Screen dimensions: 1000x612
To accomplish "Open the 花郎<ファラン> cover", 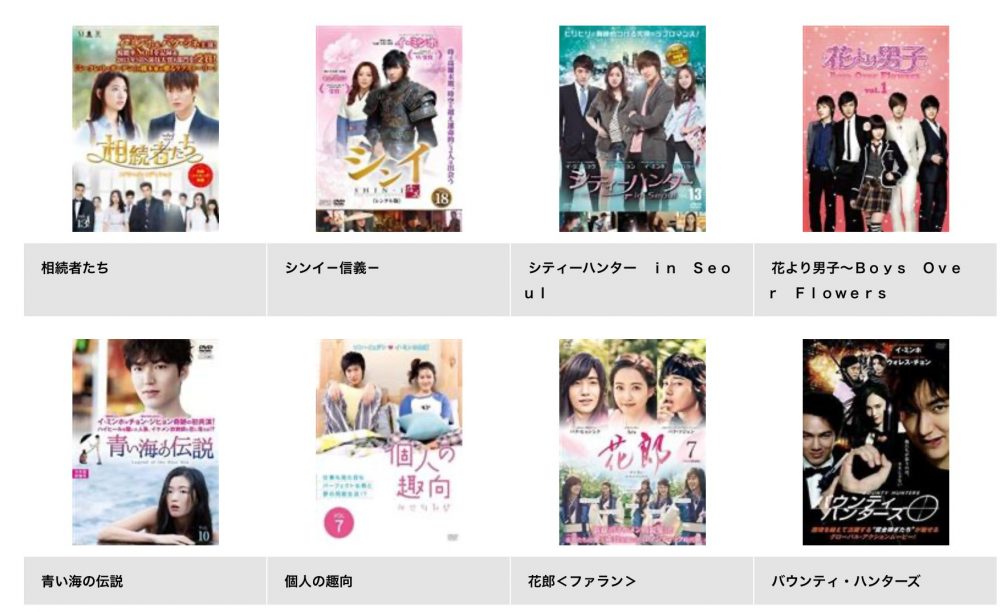I will [x=632, y=441].
